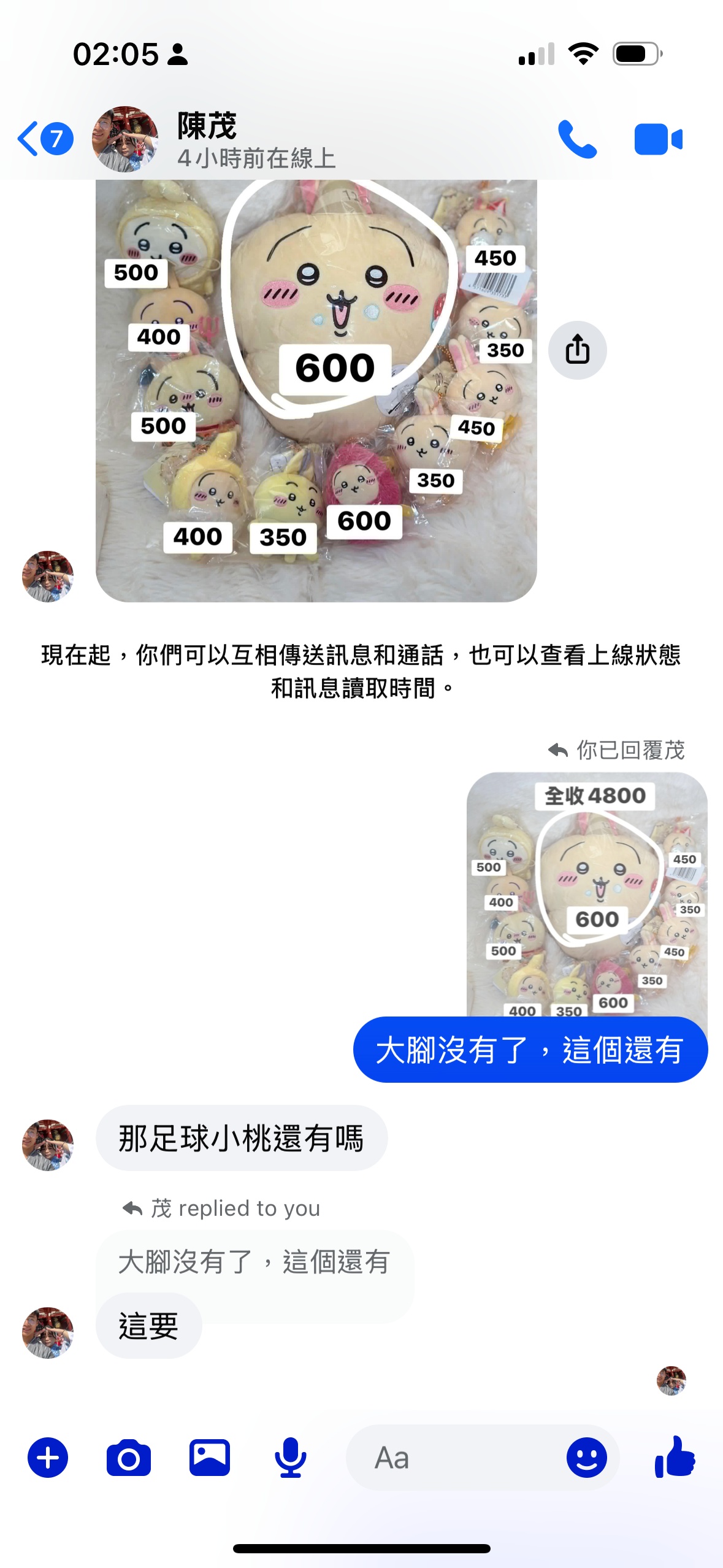Screen dimensions: 723x1568
Task: Open the plus menu for more options
Action: coord(48,1458)
